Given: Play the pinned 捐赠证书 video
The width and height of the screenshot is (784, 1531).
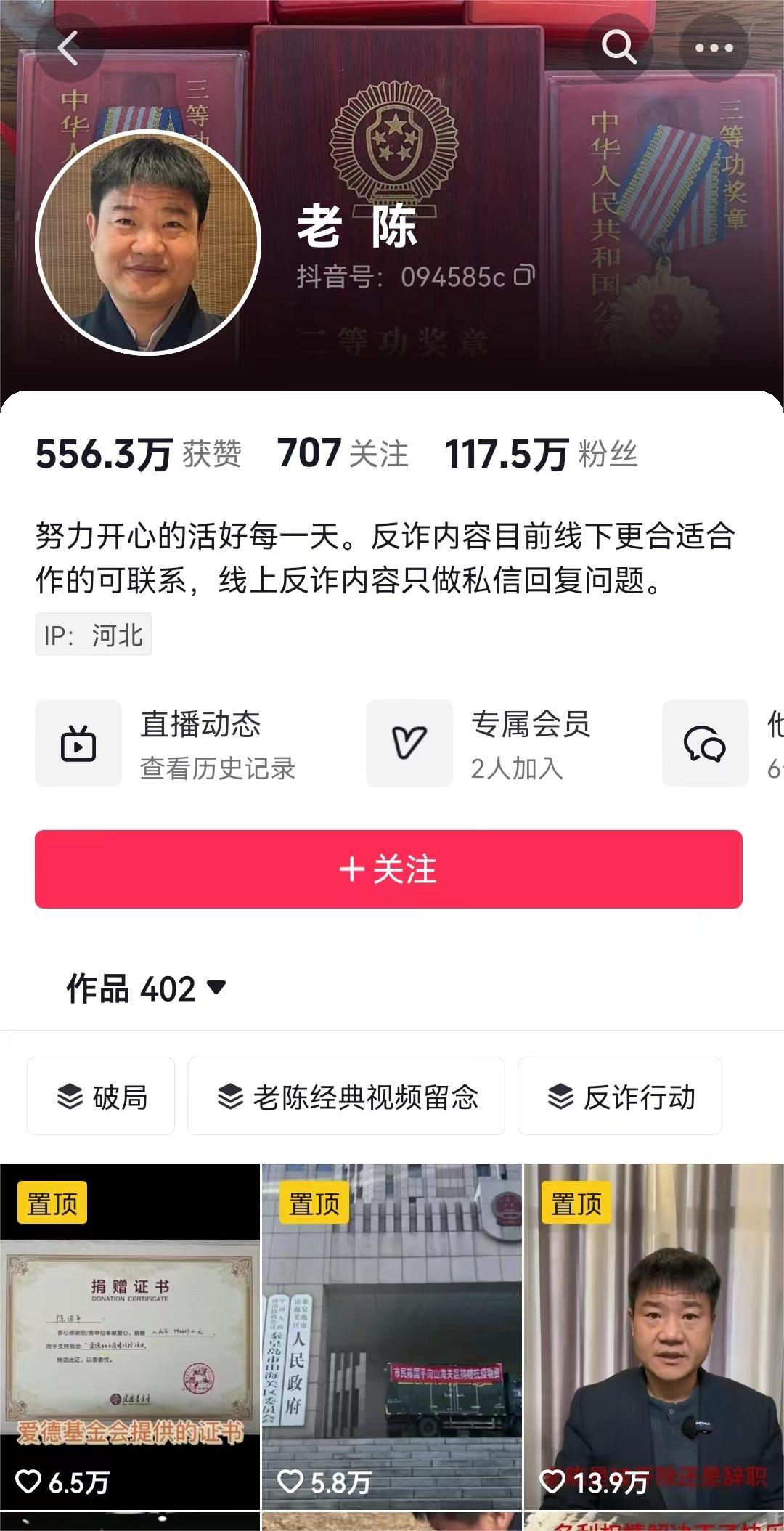Looking at the screenshot, I should coord(130,1336).
